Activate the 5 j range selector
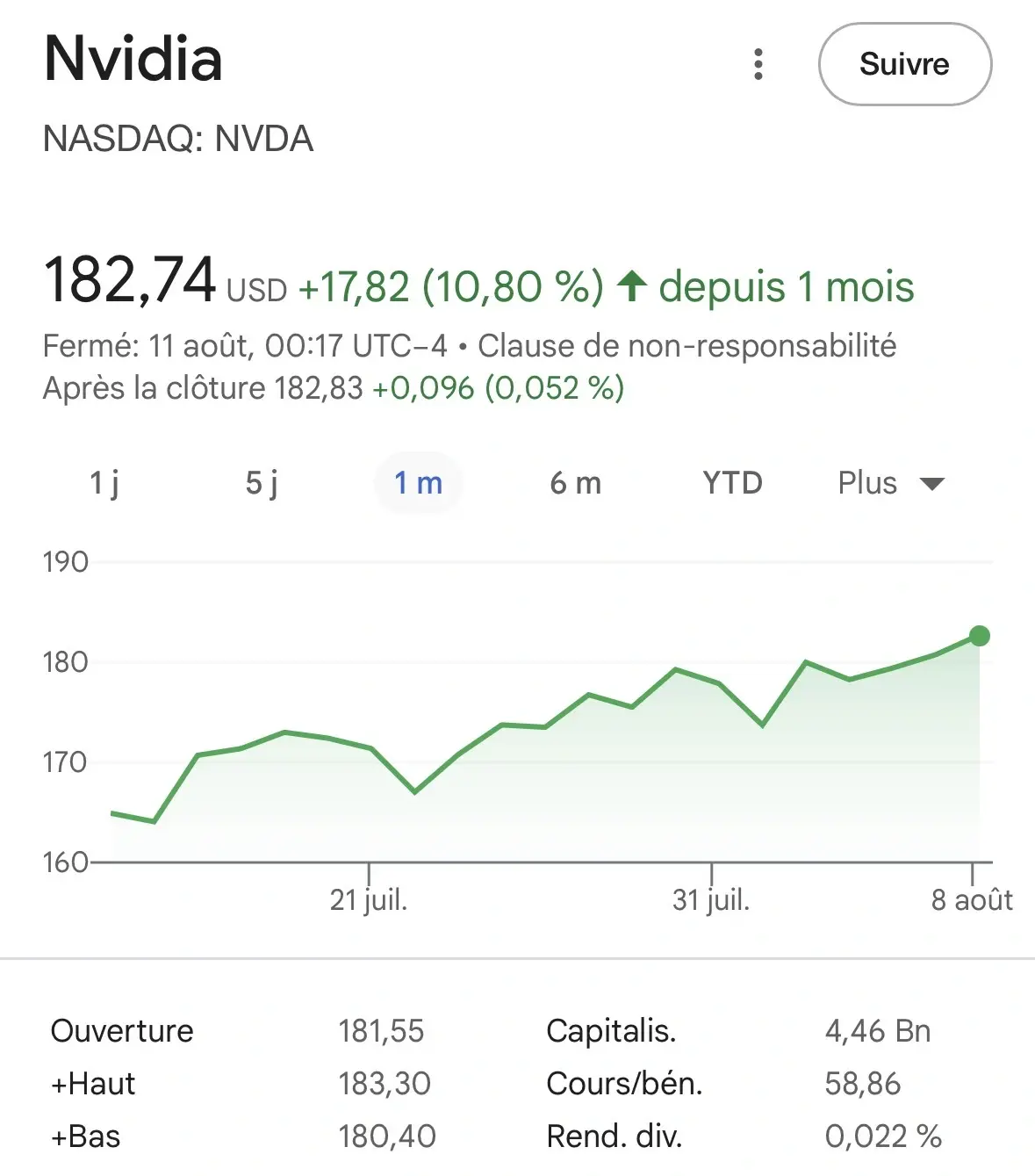The height and width of the screenshot is (1176, 1035). [262, 482]
